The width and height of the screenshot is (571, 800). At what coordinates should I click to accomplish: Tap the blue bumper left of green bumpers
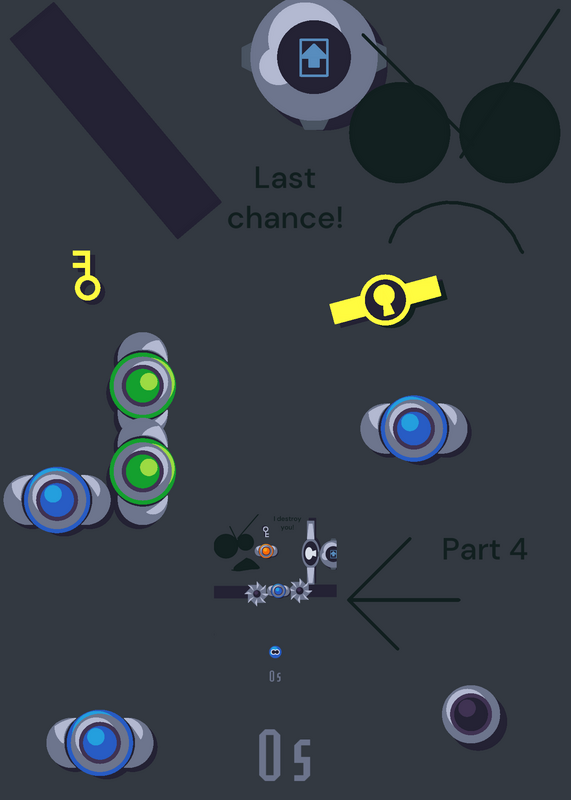tap(57, 499)
